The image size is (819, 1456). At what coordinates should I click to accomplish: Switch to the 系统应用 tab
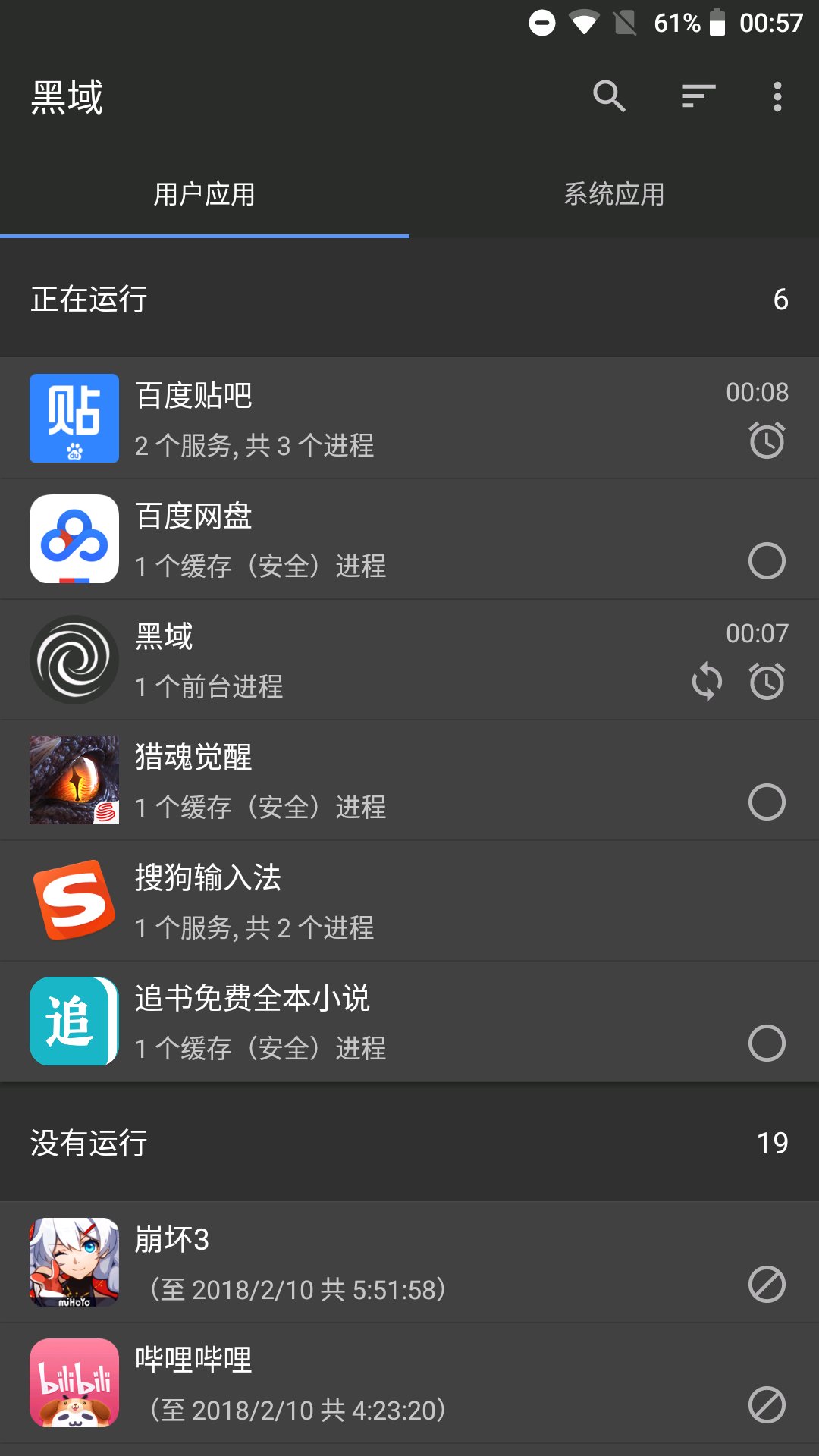point(613,195)
